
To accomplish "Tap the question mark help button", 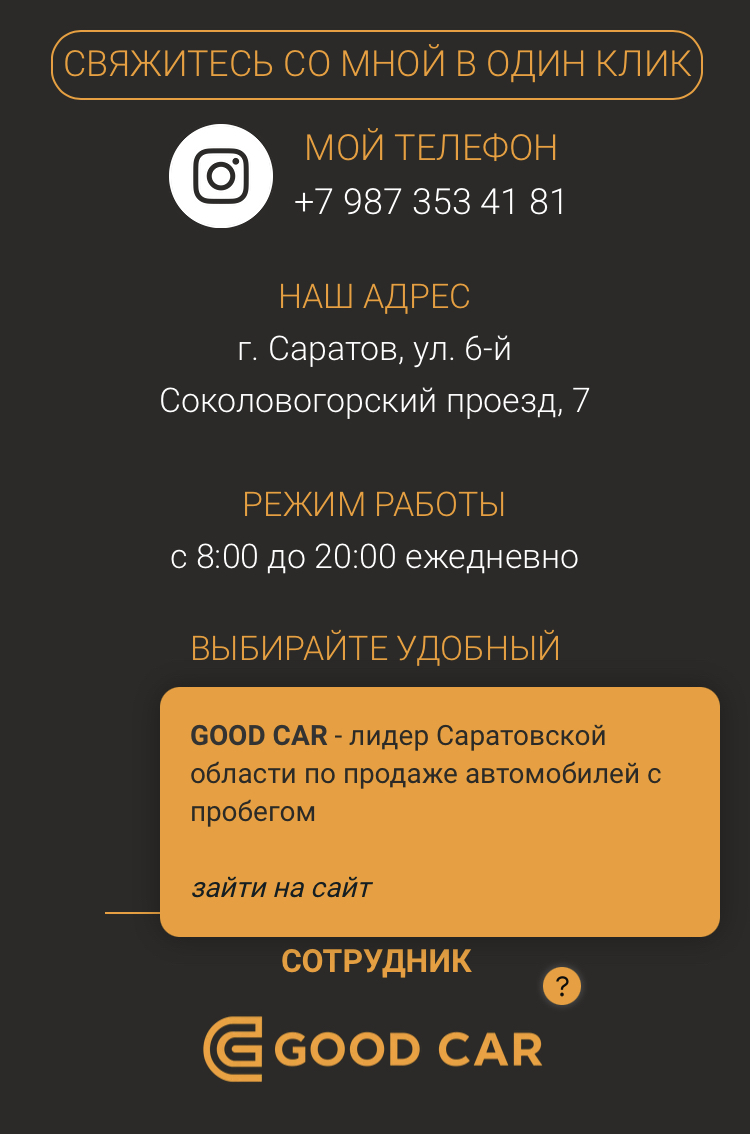I will coord(562,987).
